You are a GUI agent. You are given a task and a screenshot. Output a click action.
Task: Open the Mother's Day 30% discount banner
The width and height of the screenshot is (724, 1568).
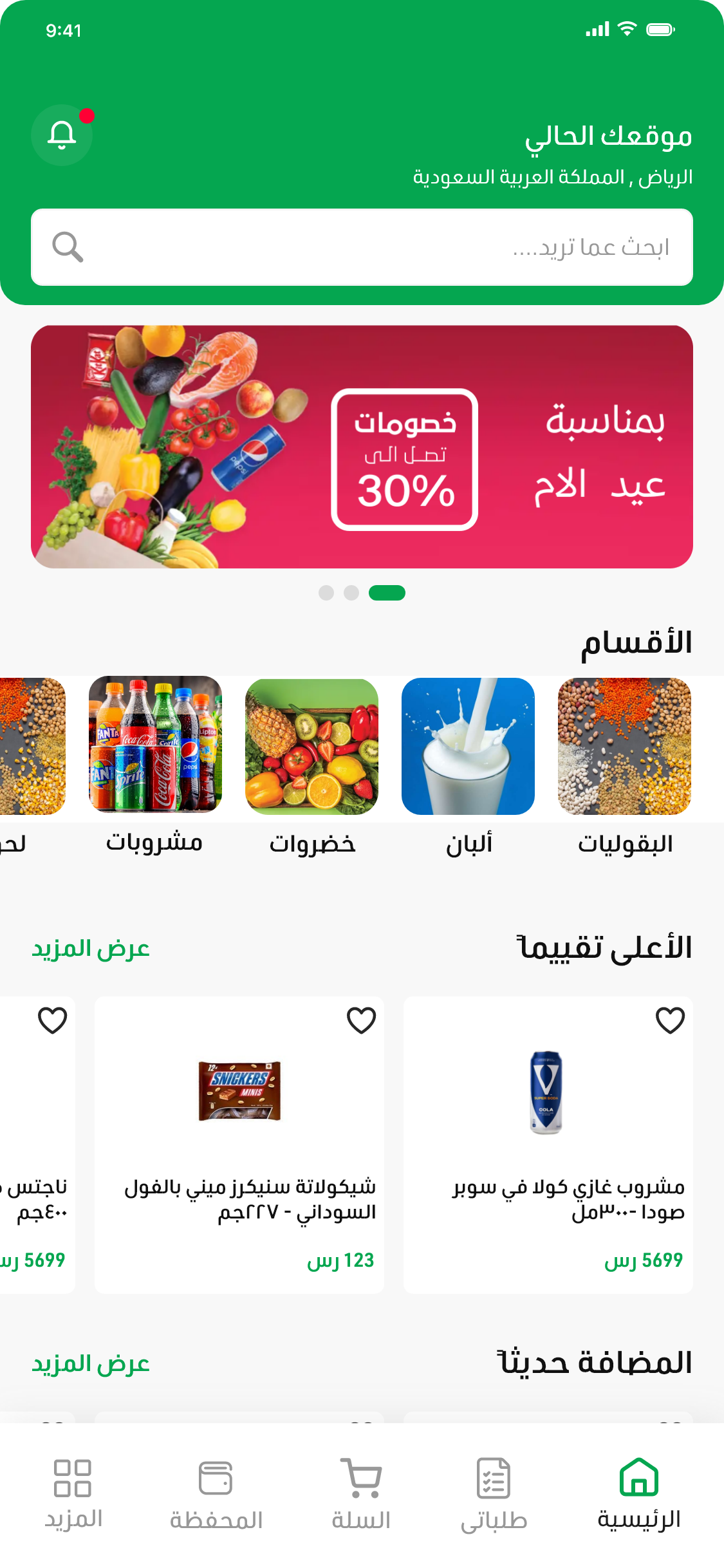point(362,447)
